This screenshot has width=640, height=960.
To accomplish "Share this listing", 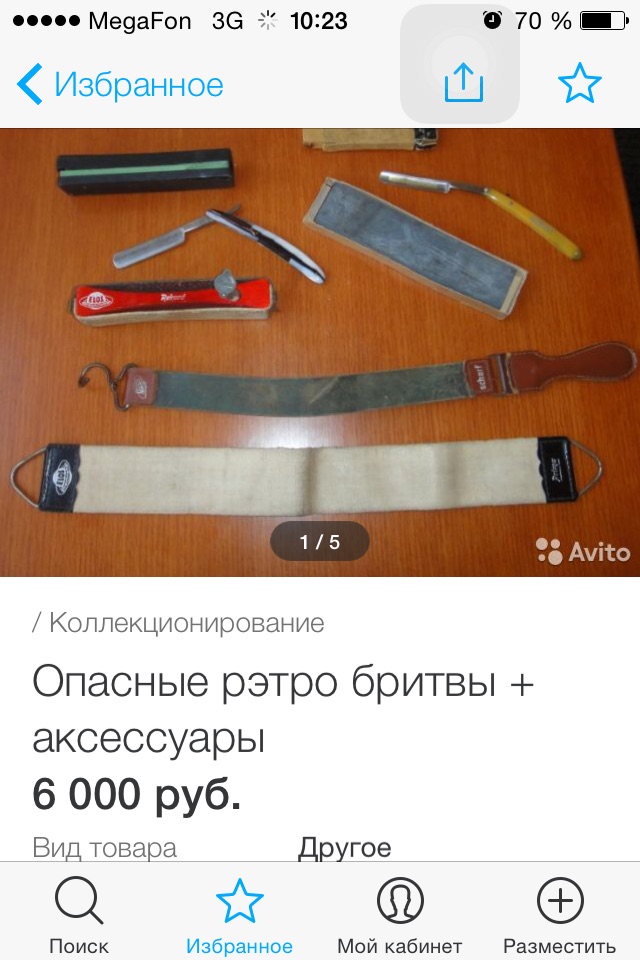I will (x=463, y=84).
